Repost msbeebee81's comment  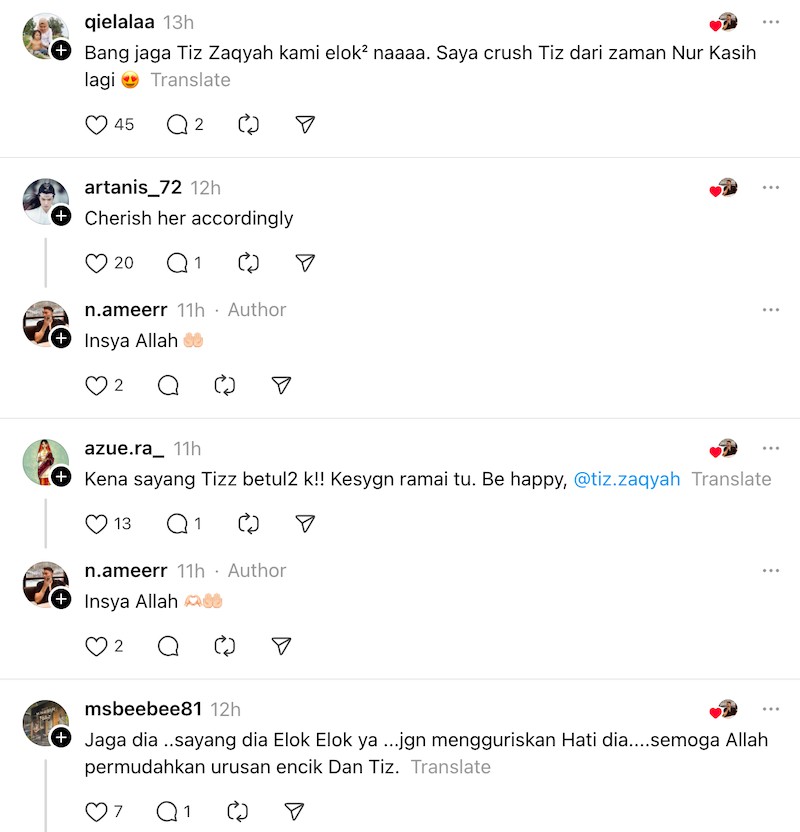pyautogui.click(x=237, y=811)
